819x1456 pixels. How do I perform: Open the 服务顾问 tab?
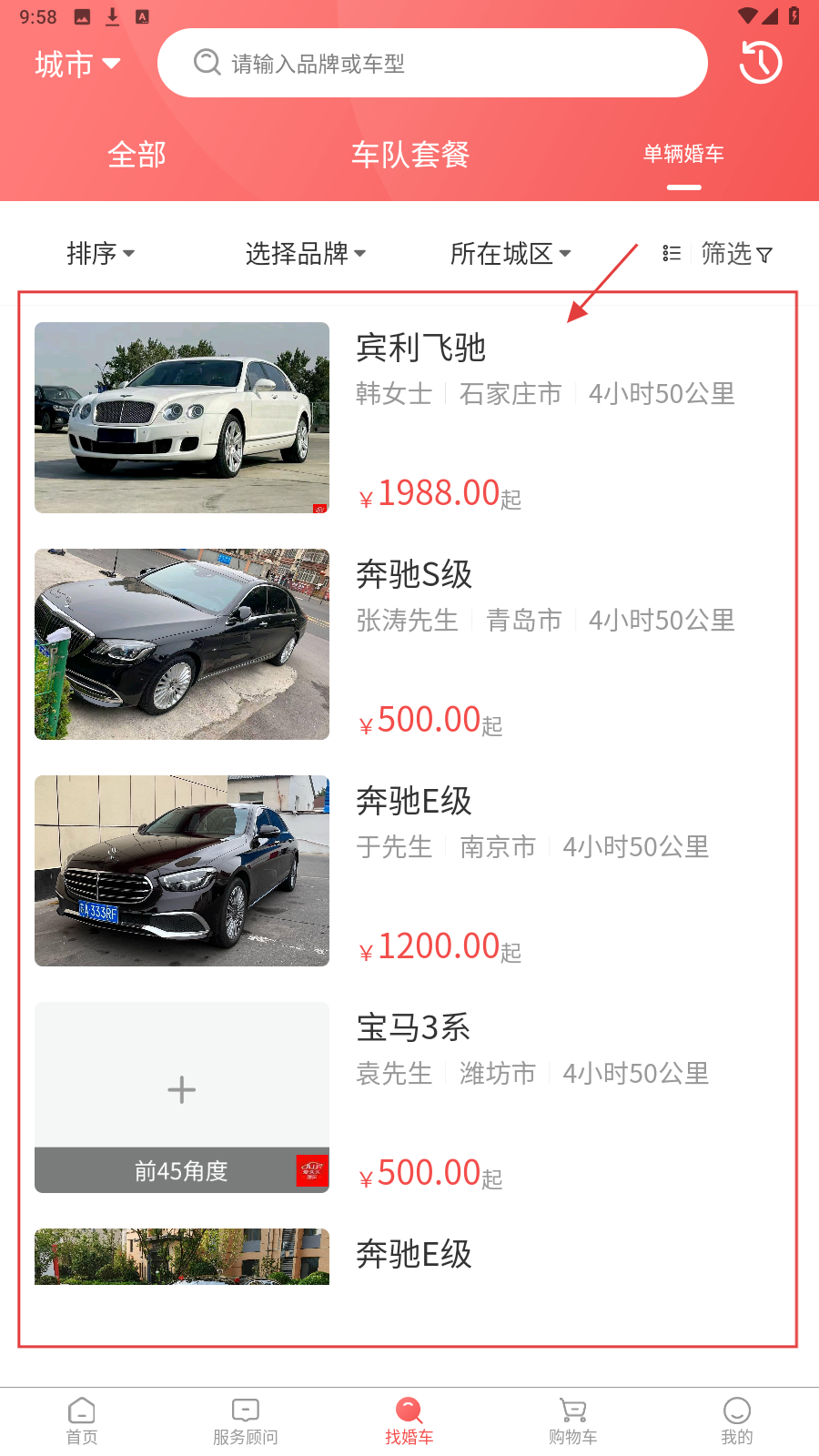click(246, 1421)
